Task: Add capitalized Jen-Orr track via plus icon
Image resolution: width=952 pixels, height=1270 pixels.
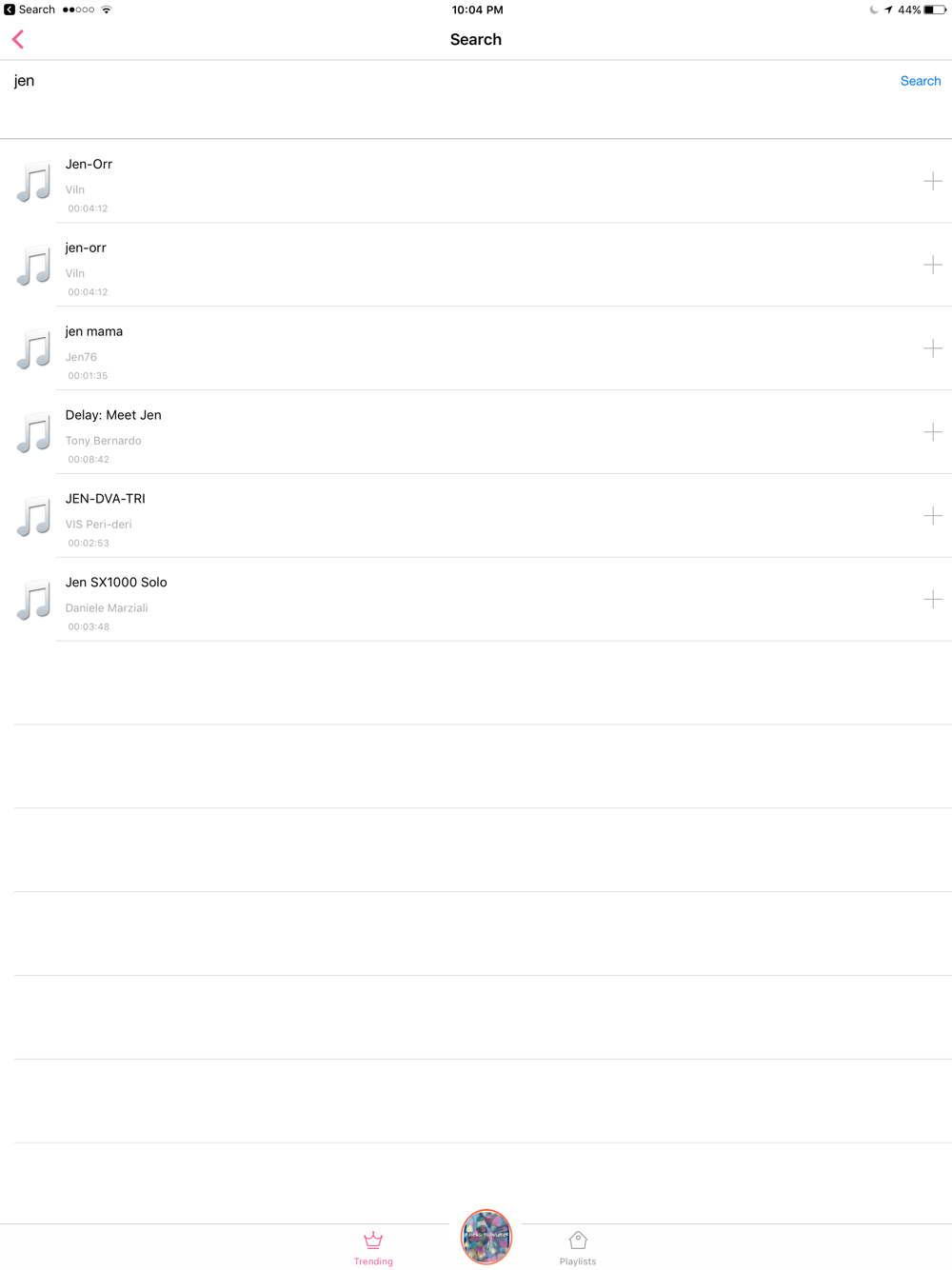Action: (x=932, y=181)
